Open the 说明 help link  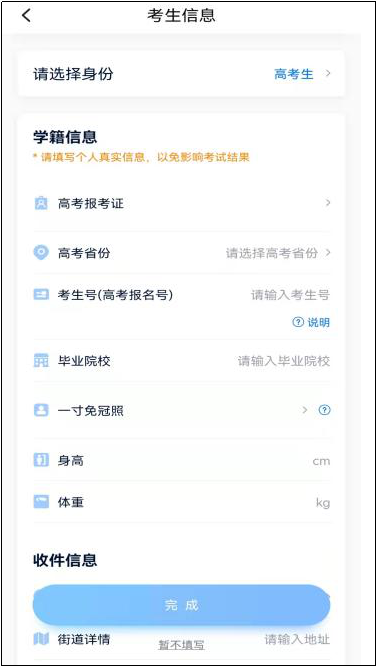click(x=311, y=323)
